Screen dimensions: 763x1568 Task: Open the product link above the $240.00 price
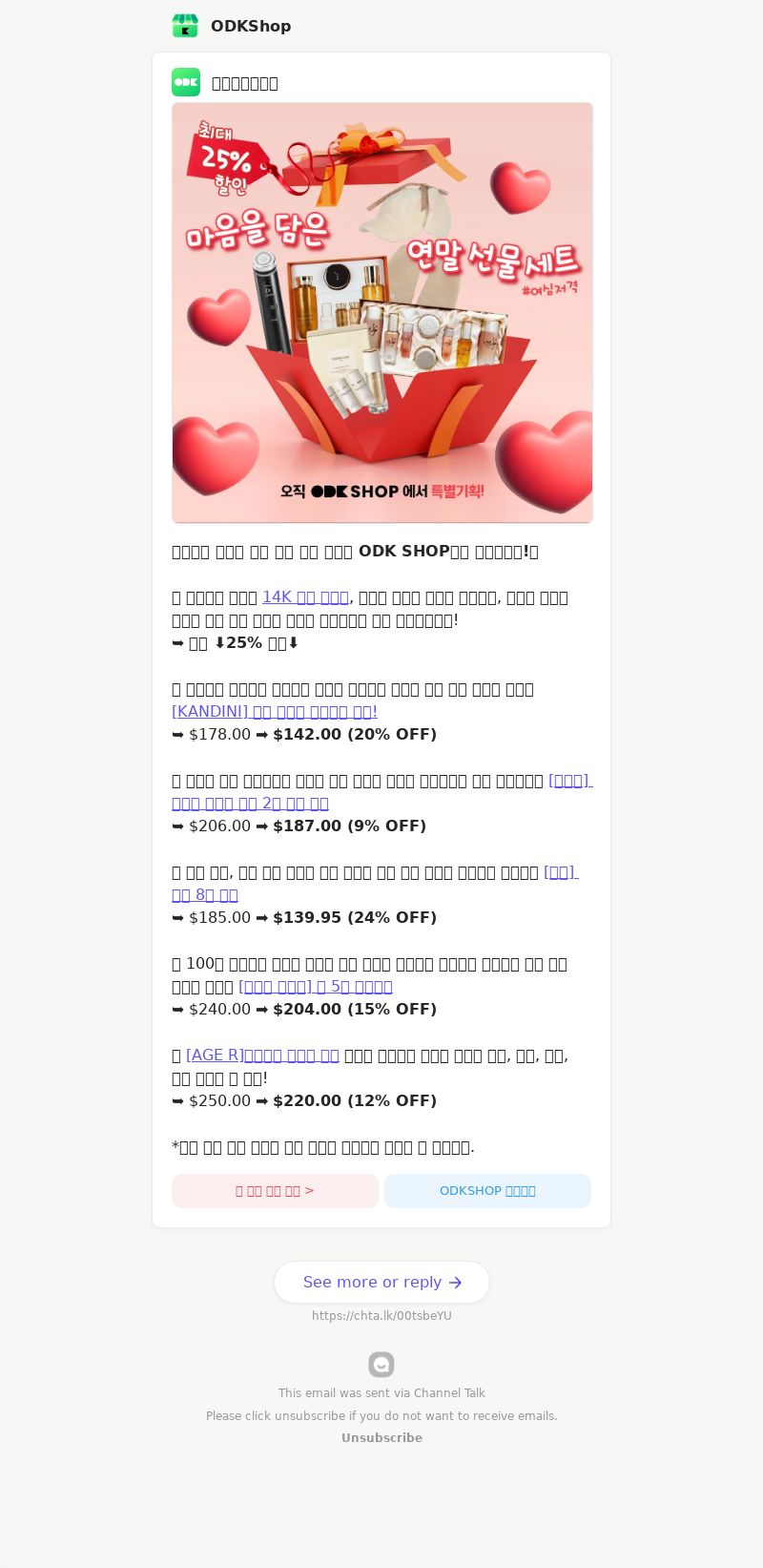tap(315, 987)
